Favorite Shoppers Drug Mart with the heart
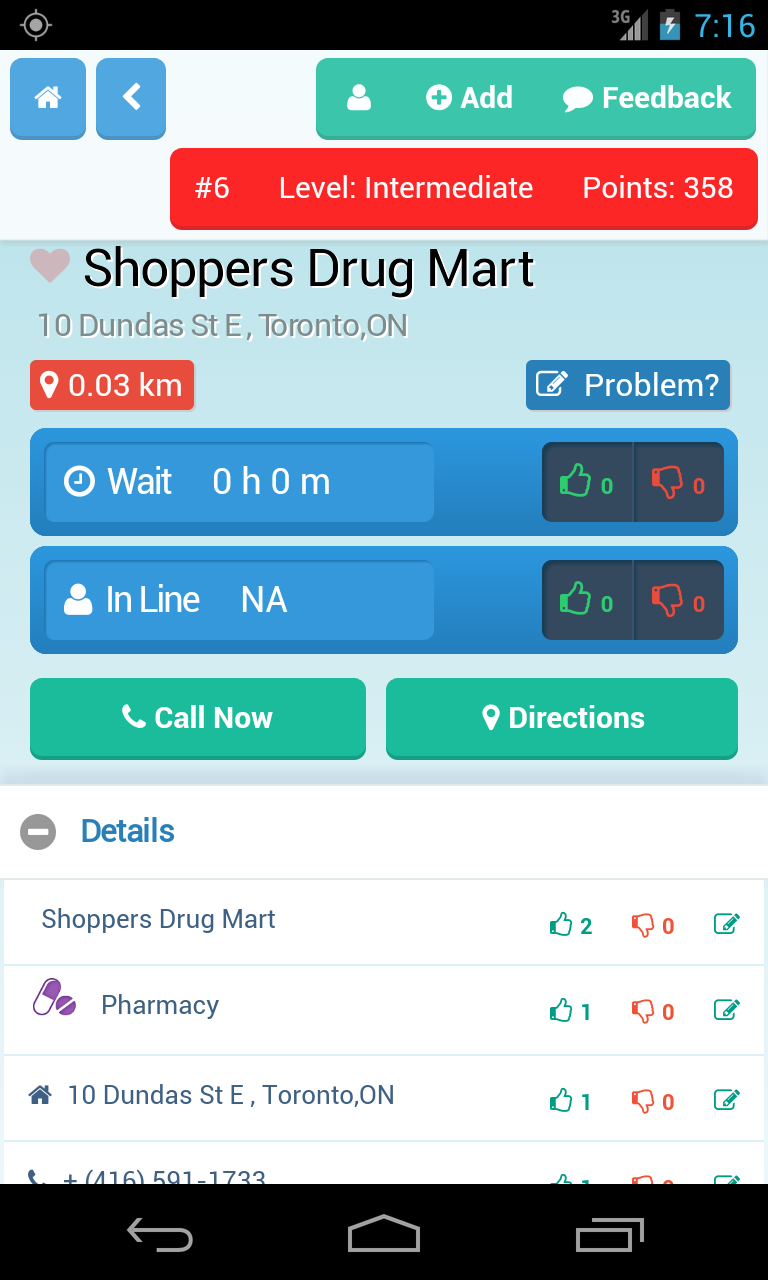This screenshot has width=768, height=1280. pos(49,266)
